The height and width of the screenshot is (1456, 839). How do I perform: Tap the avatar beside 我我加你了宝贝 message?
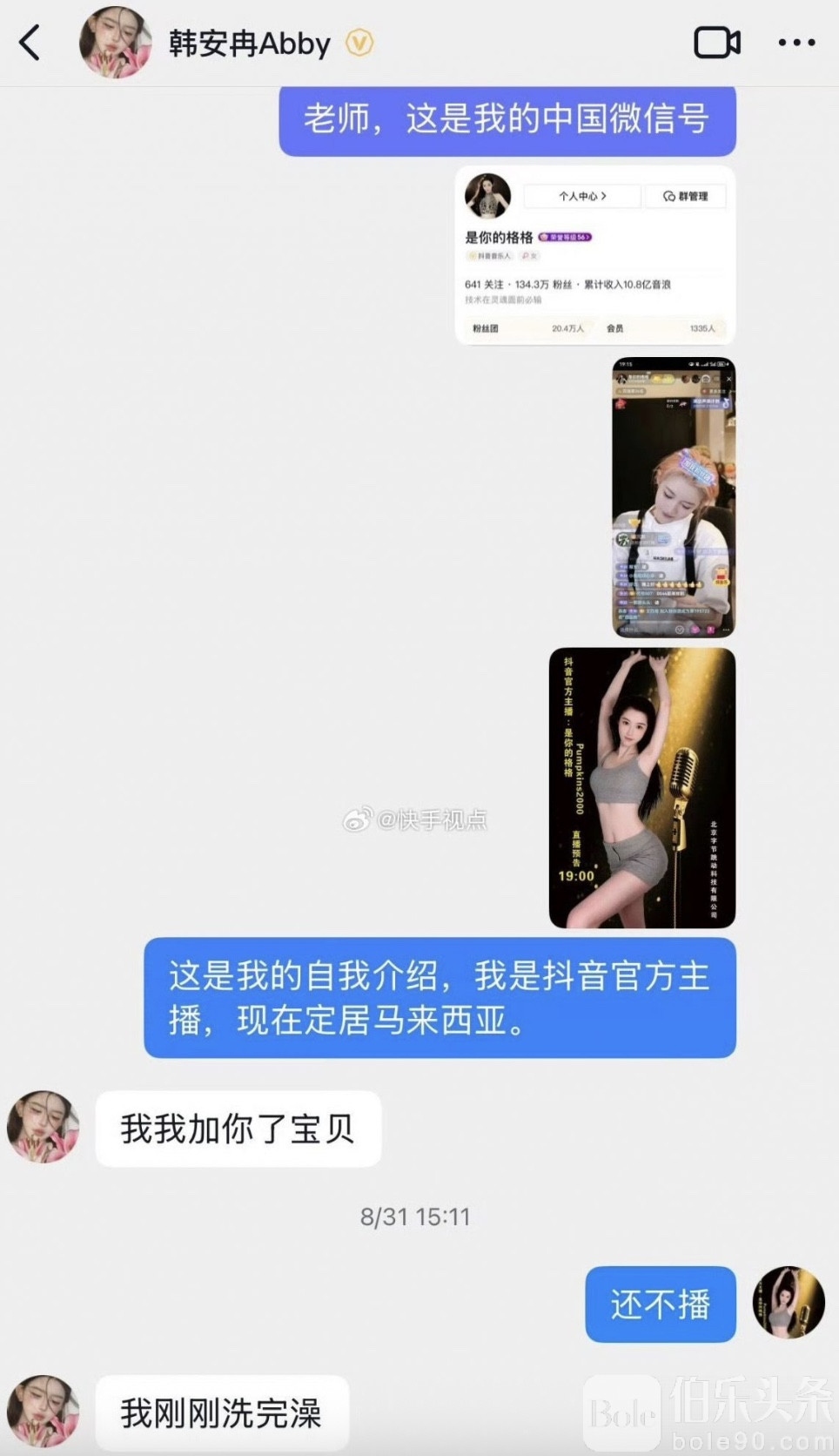click(44, 1127)
